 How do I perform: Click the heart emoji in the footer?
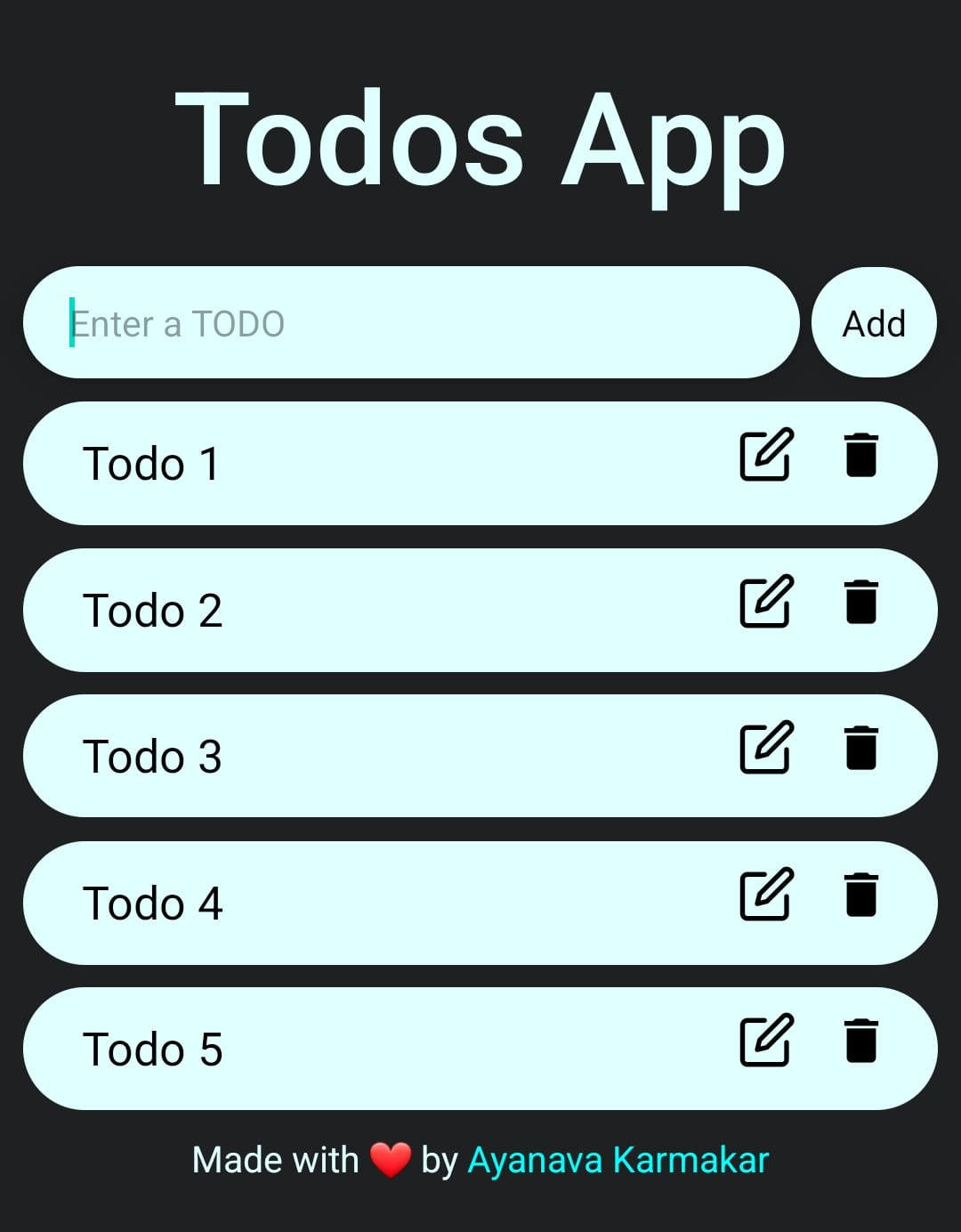point(389,1159)
